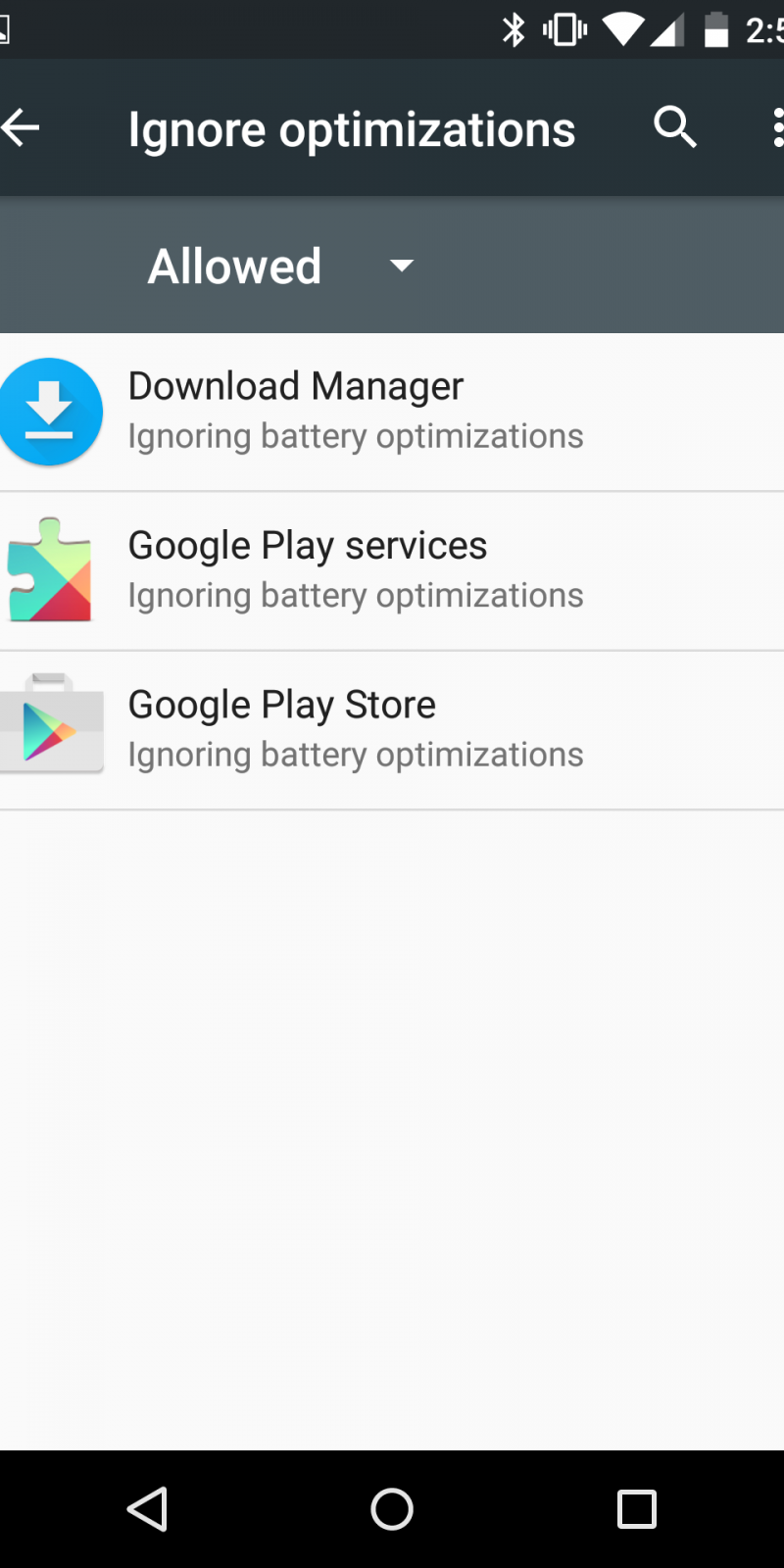This screenshot has width=784, height=1568.
Task: Show recent apps
Action: (636, 1509)
